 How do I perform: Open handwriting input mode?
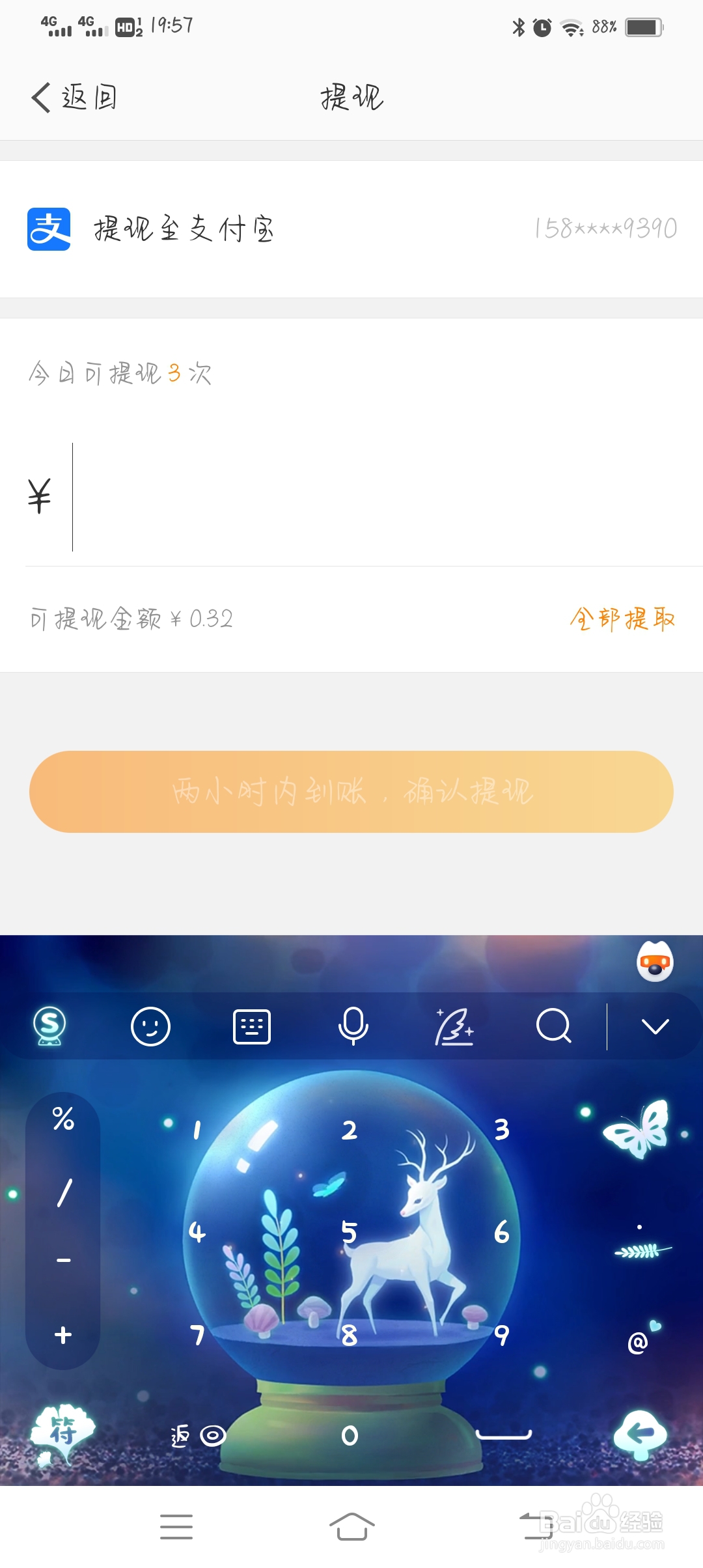(455, 1026)
